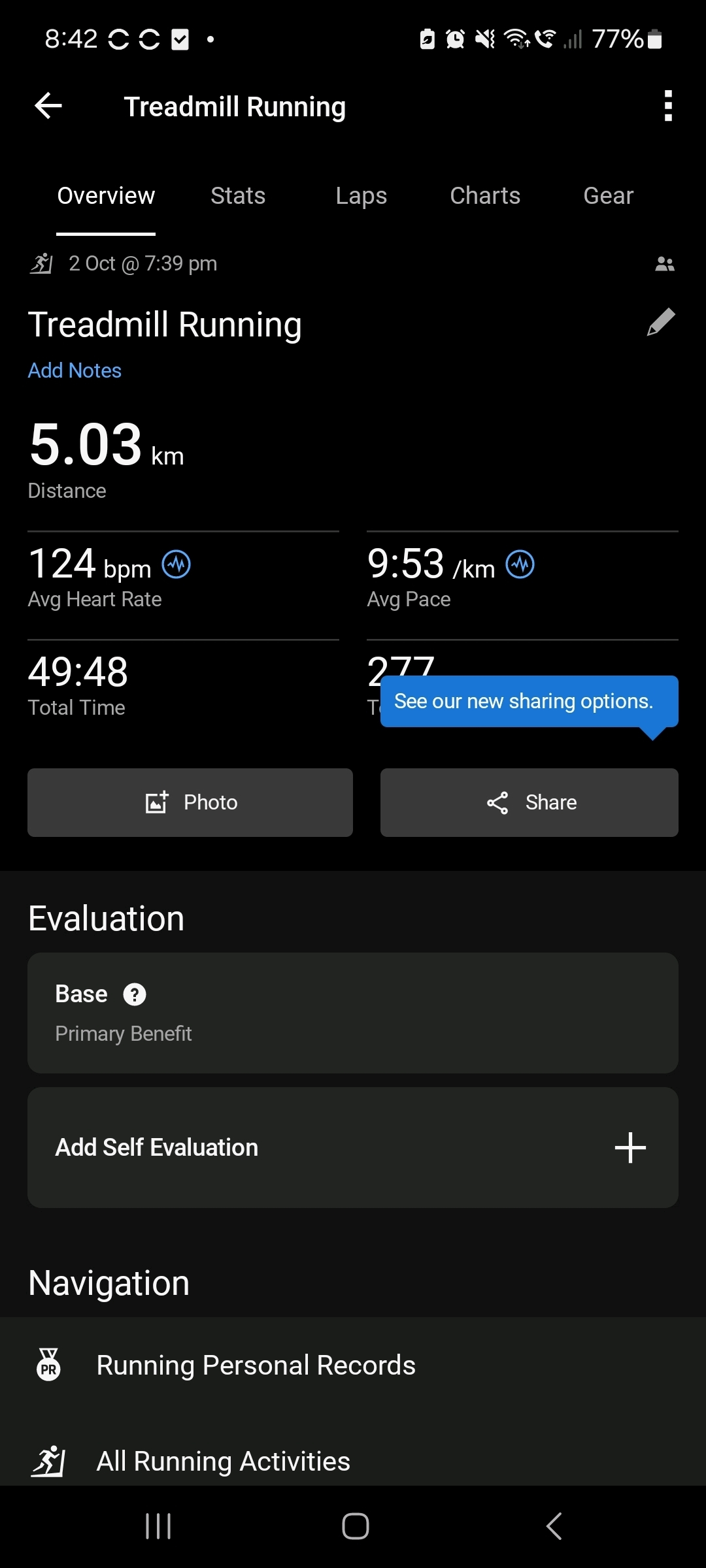The width and height of the screenshot is (706, 1568).
Task: Switch to the Stats tab
Action: pyautogui.click(x=238, y=196)
